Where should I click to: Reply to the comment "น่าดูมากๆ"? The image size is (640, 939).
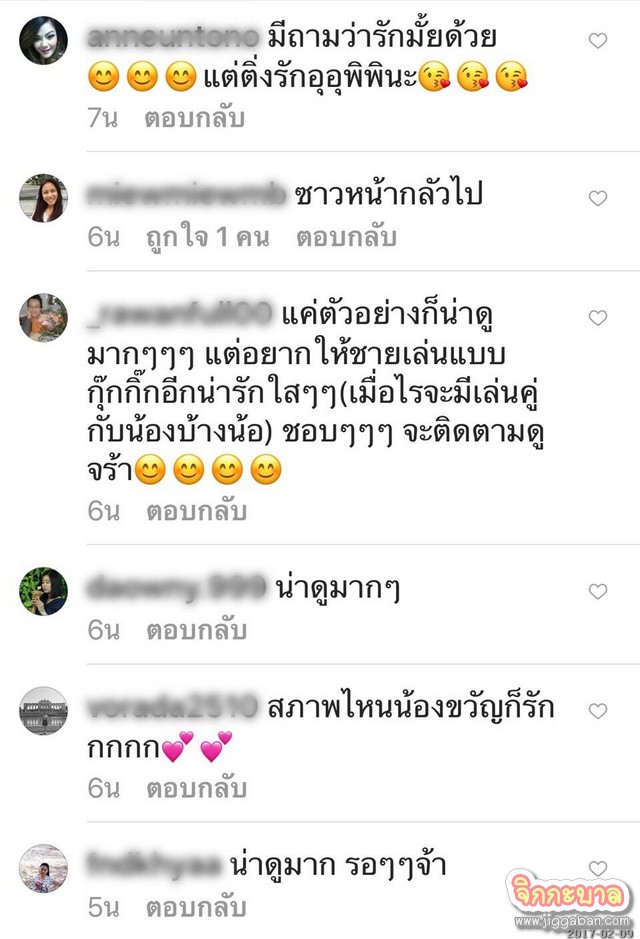(196, 630)
